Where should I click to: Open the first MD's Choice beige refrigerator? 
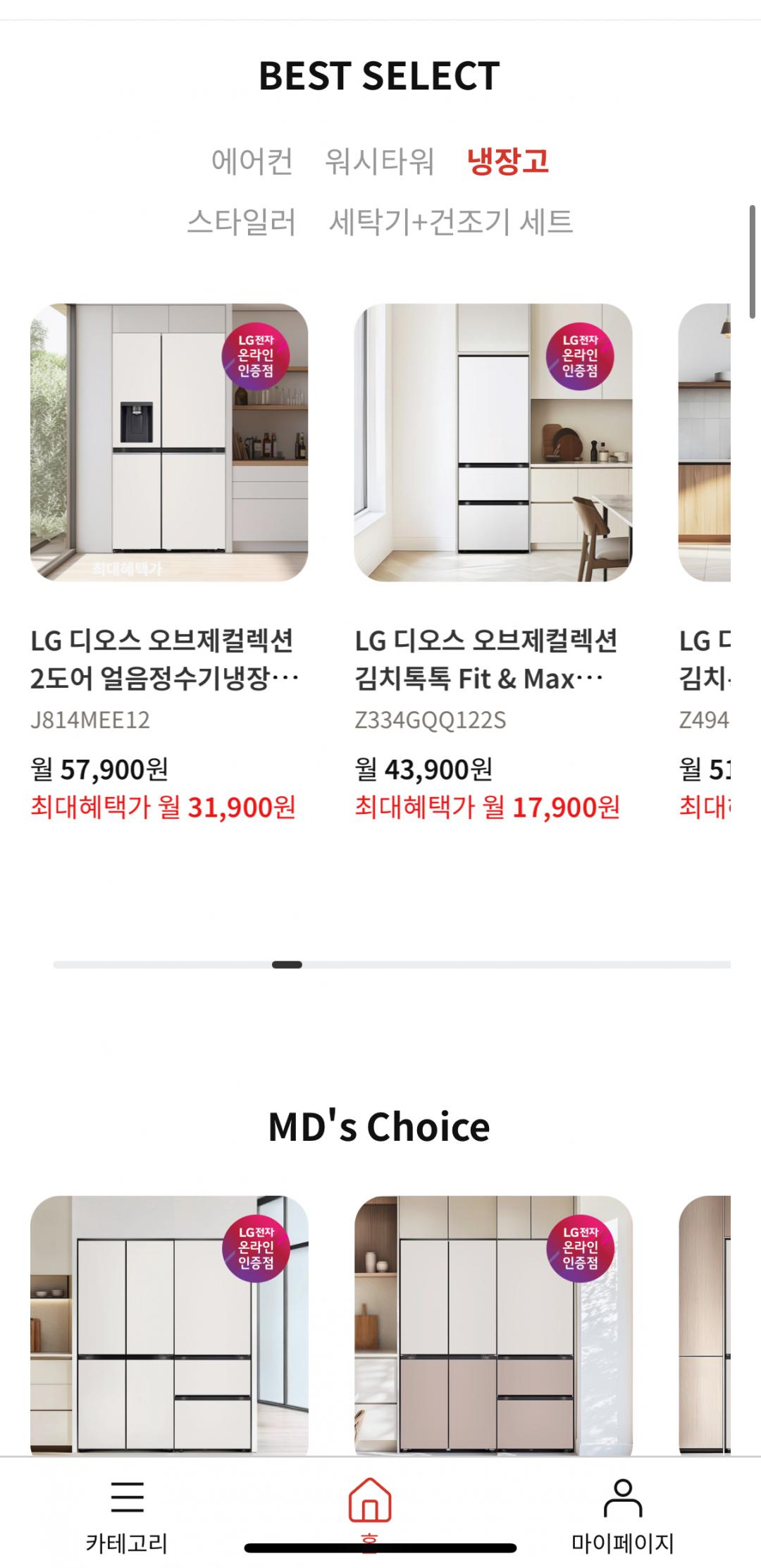[x=168, y=1323]
